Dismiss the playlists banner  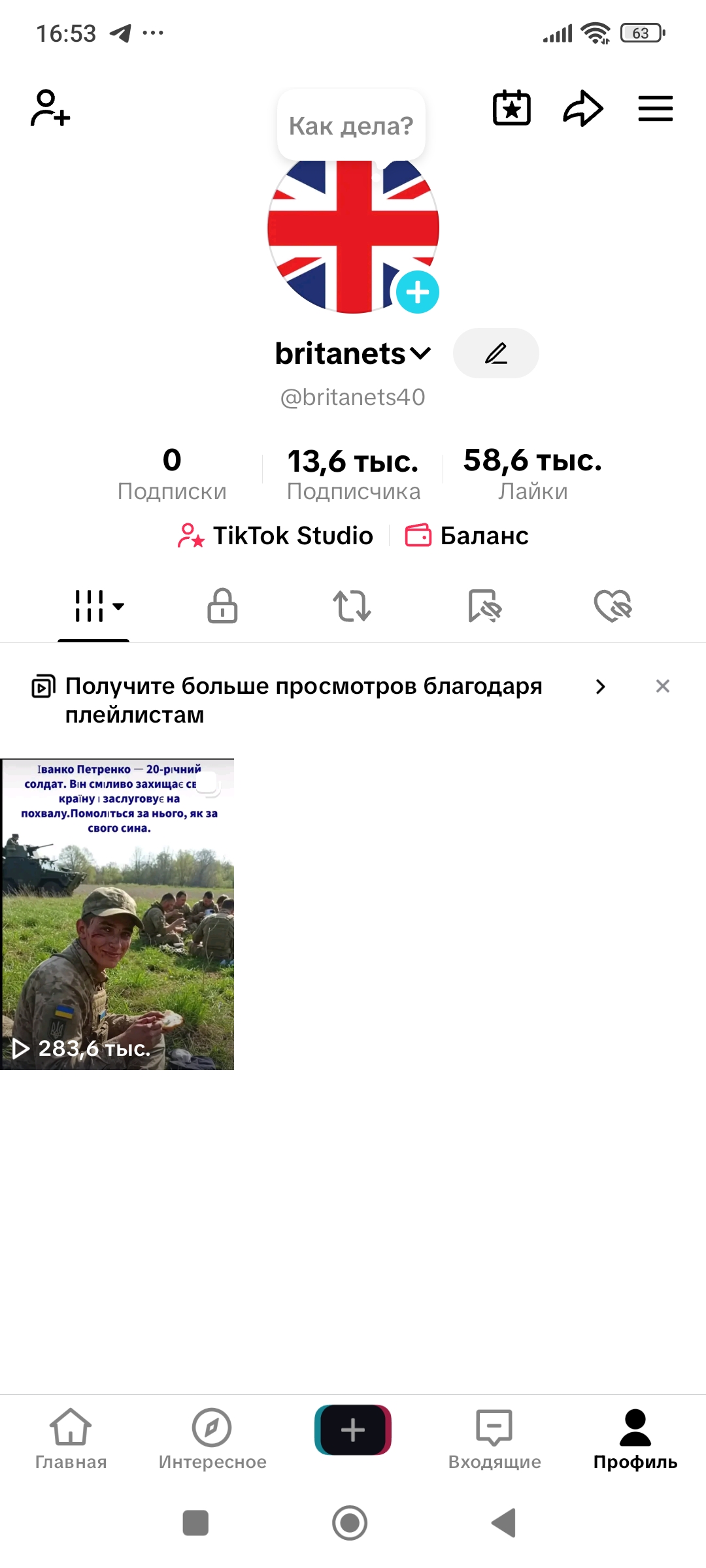coord(662,686)
